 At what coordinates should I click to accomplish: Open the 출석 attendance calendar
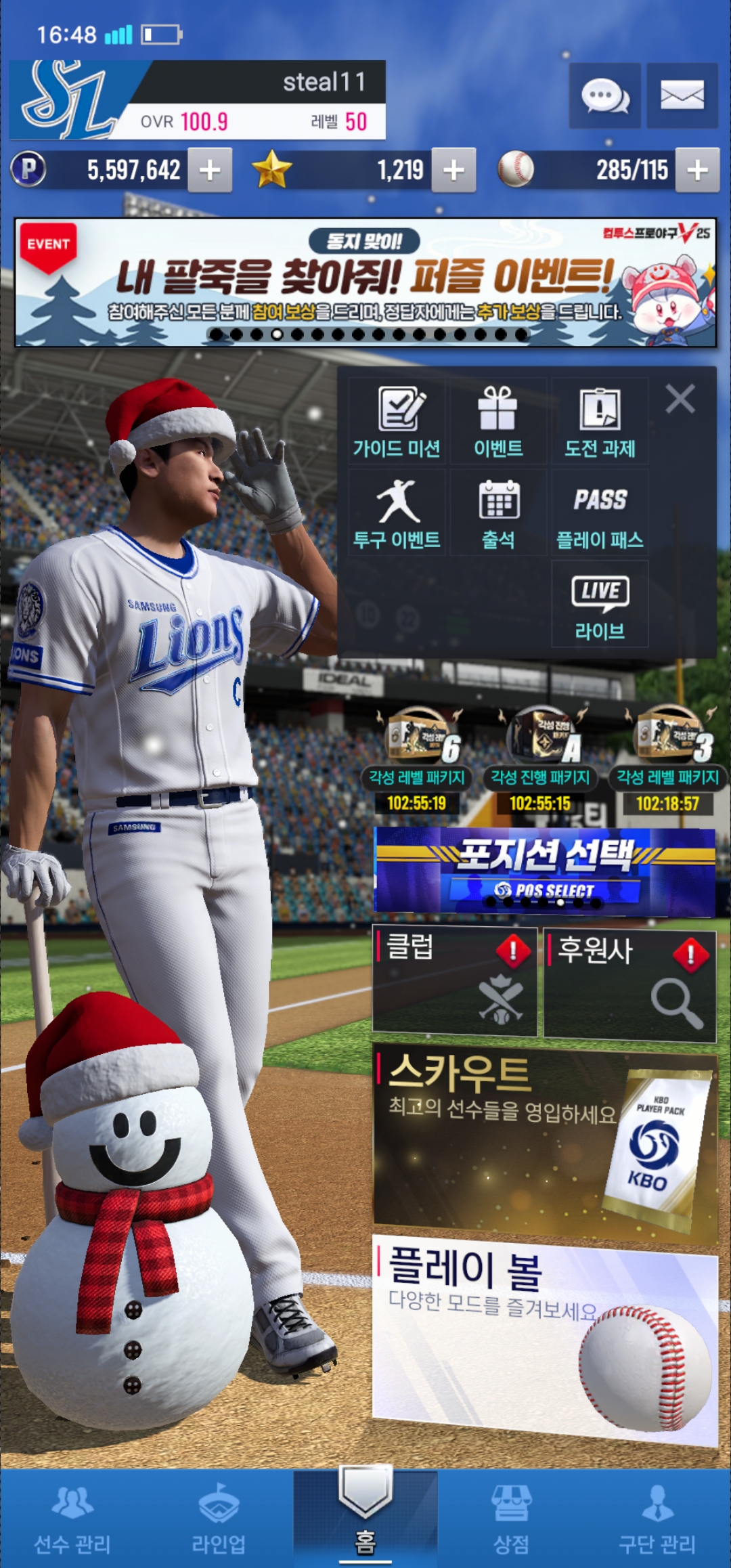498,513
